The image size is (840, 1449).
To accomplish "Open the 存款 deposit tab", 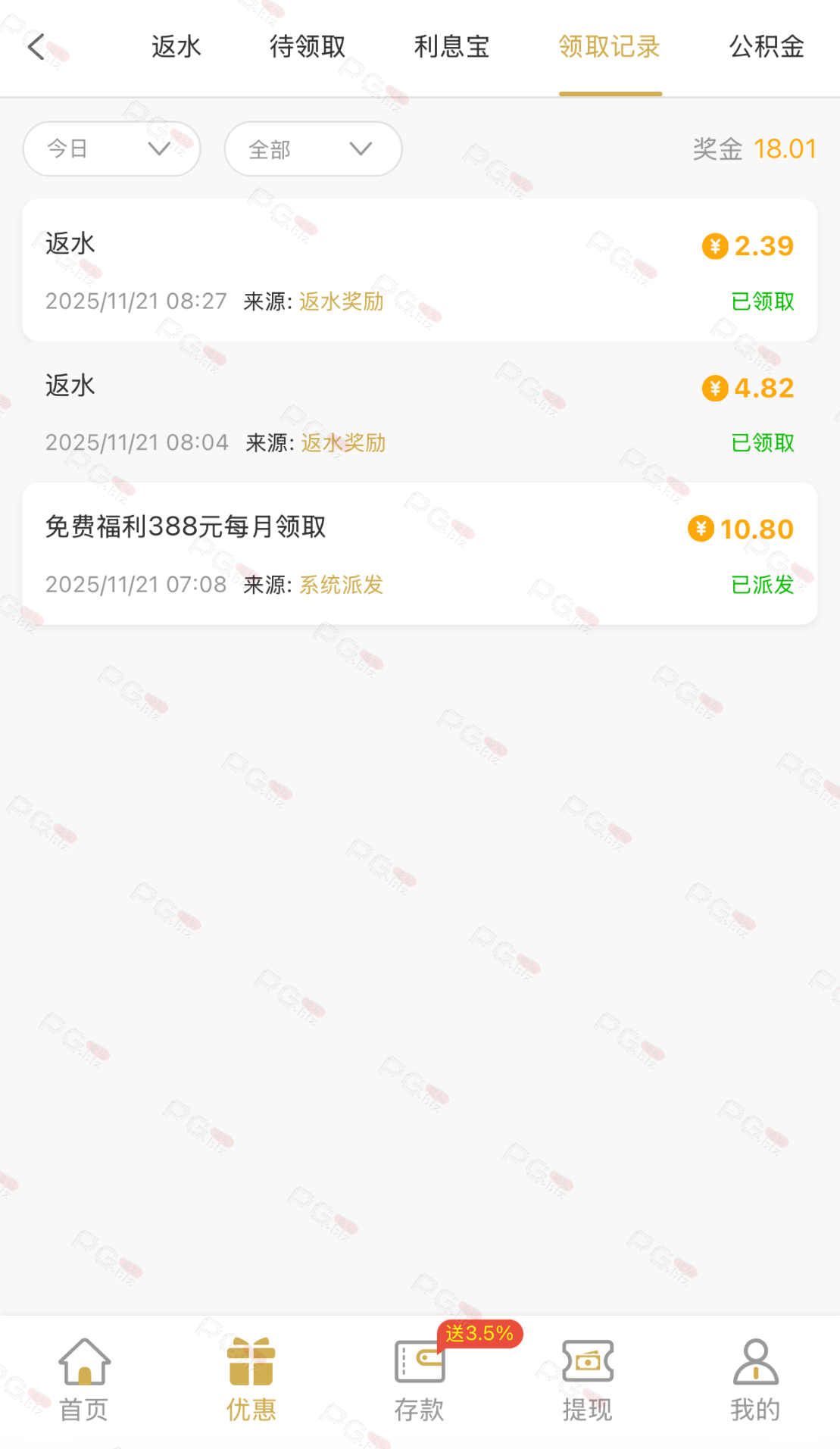I will click(x=419, y=1379).
